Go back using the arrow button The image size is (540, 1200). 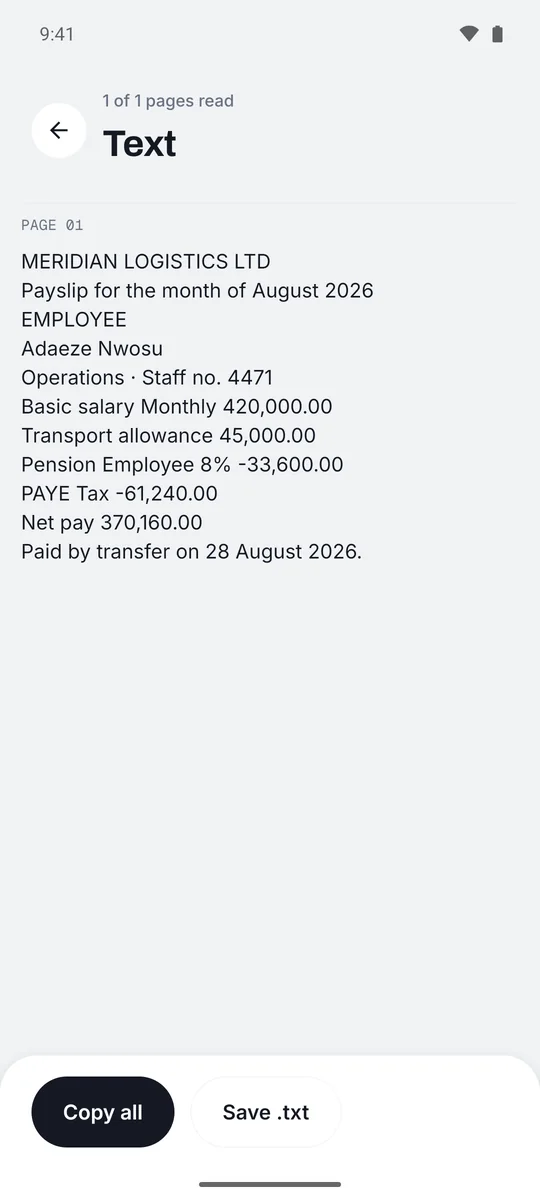tap(59, 130)
